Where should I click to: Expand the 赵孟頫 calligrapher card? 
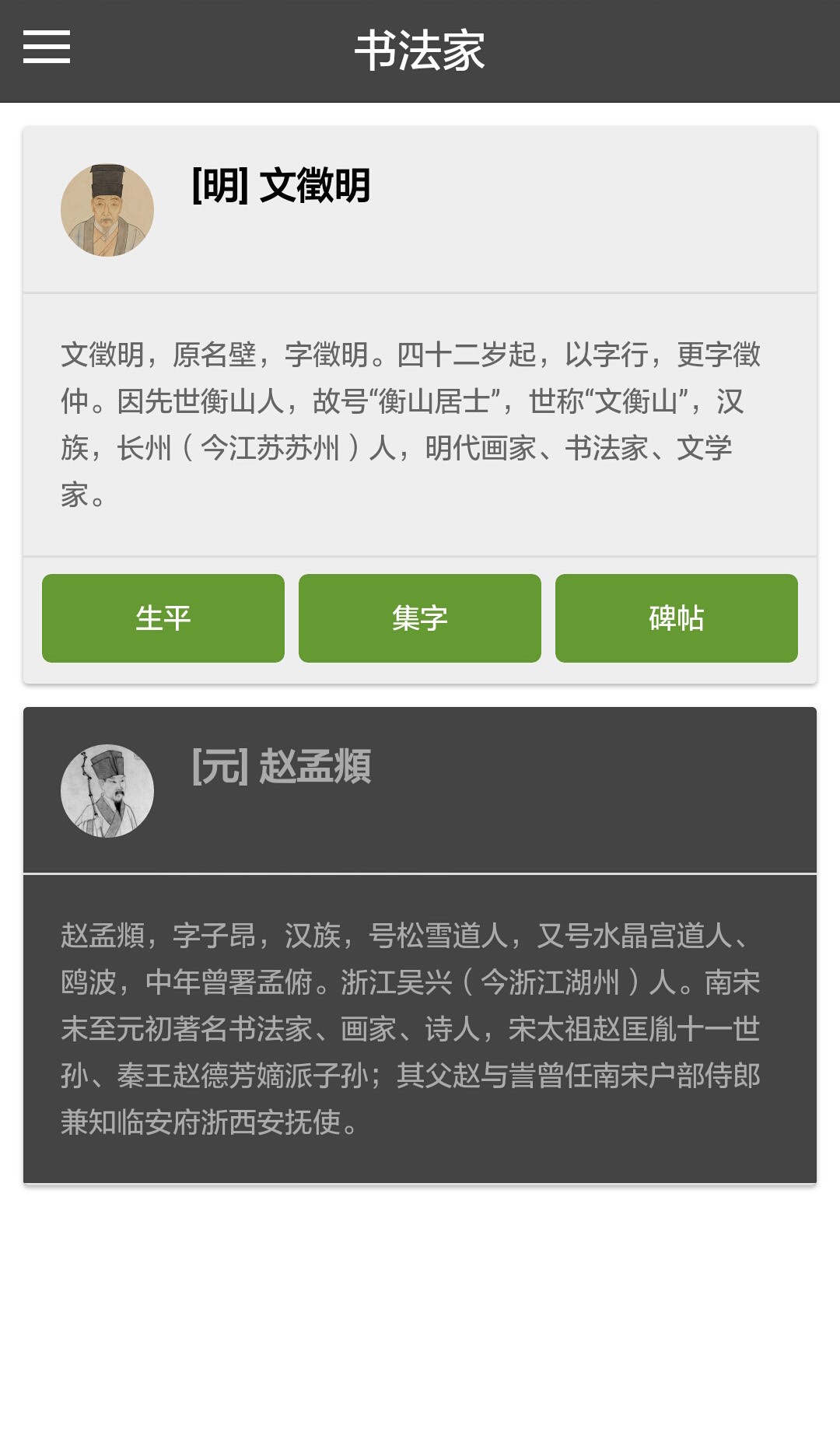click(420, 790)
